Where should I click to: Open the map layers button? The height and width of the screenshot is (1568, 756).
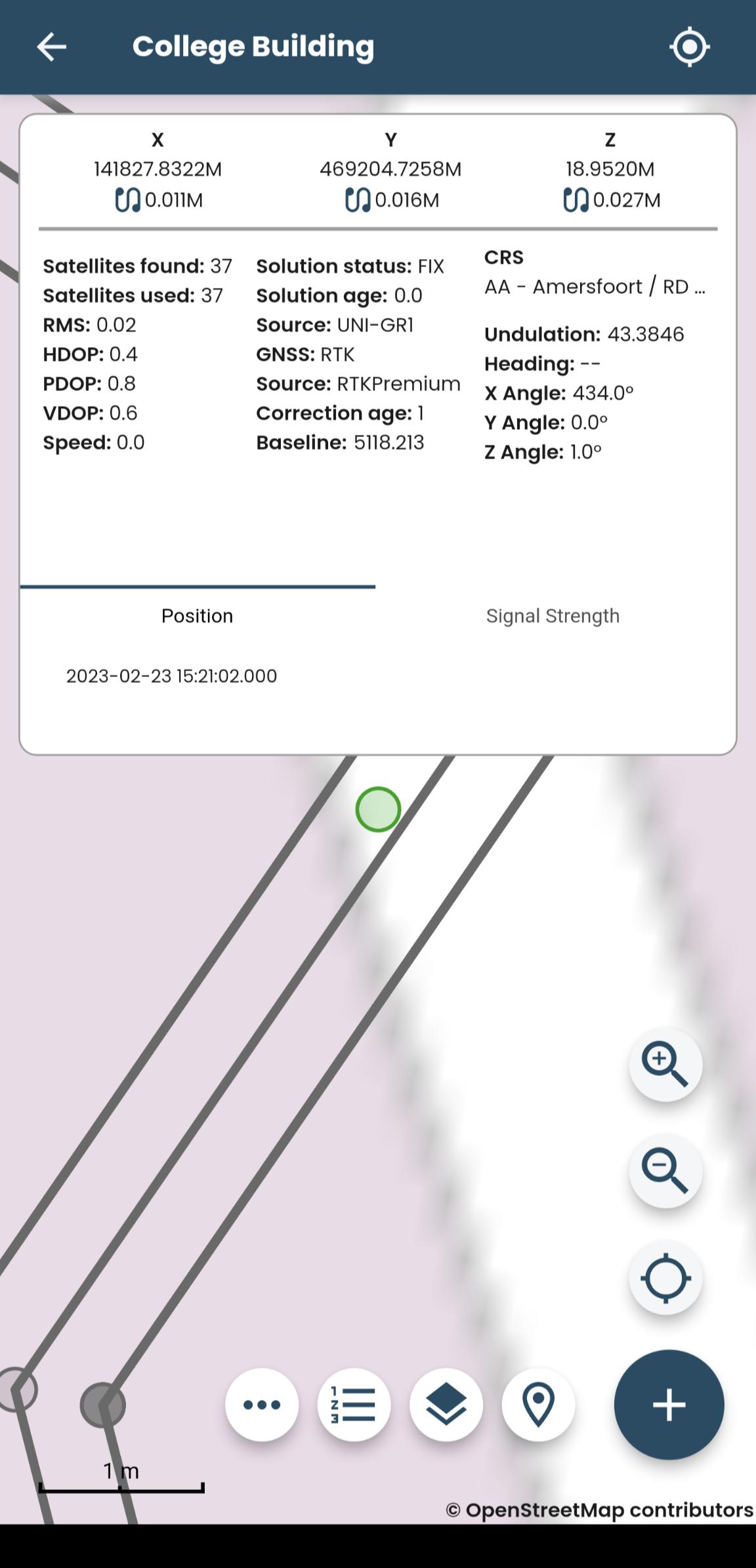pos(446,1405)
